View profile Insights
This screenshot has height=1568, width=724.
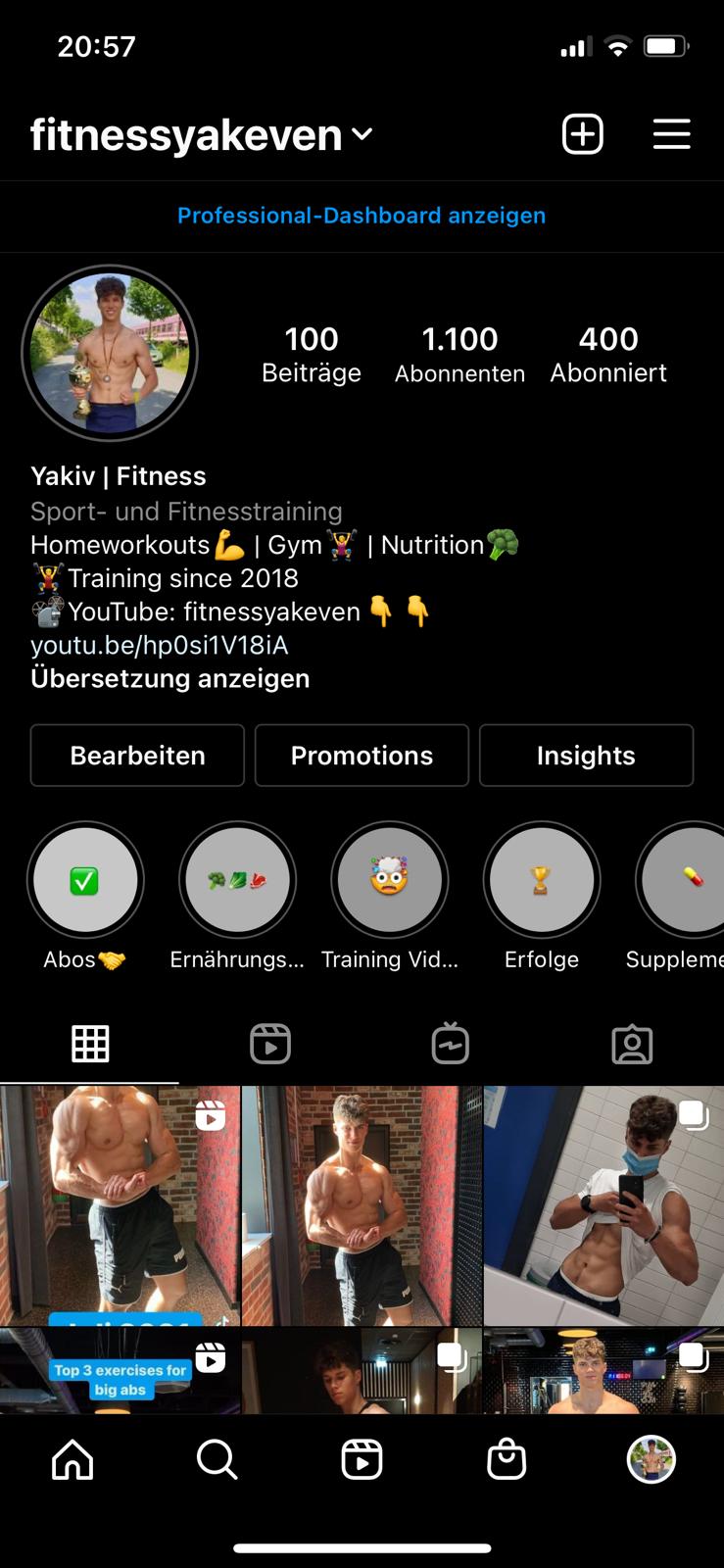[x=586, y=756]
